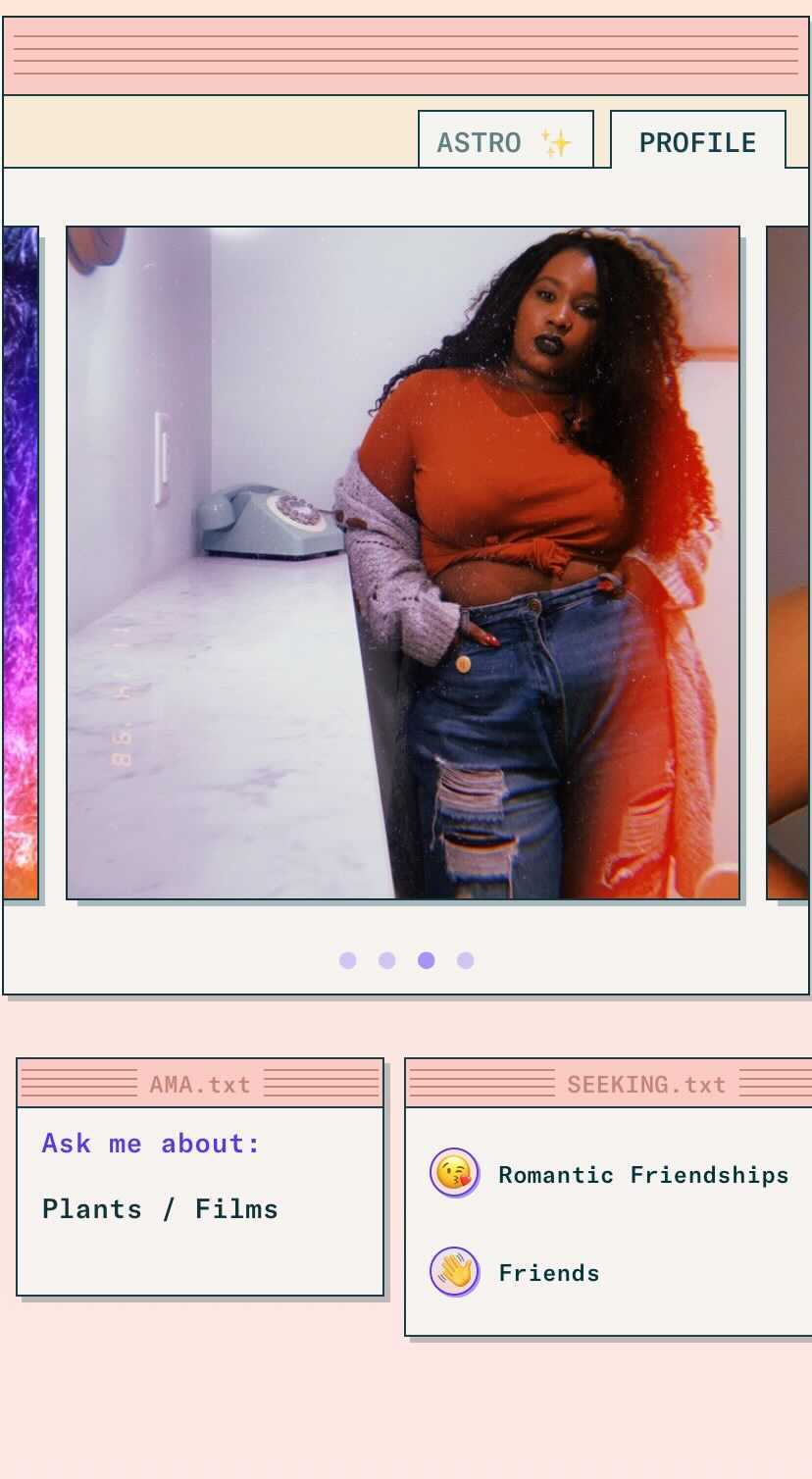Show the next photo peeking on right
The image size is (812, 1479).
point(788,563)
